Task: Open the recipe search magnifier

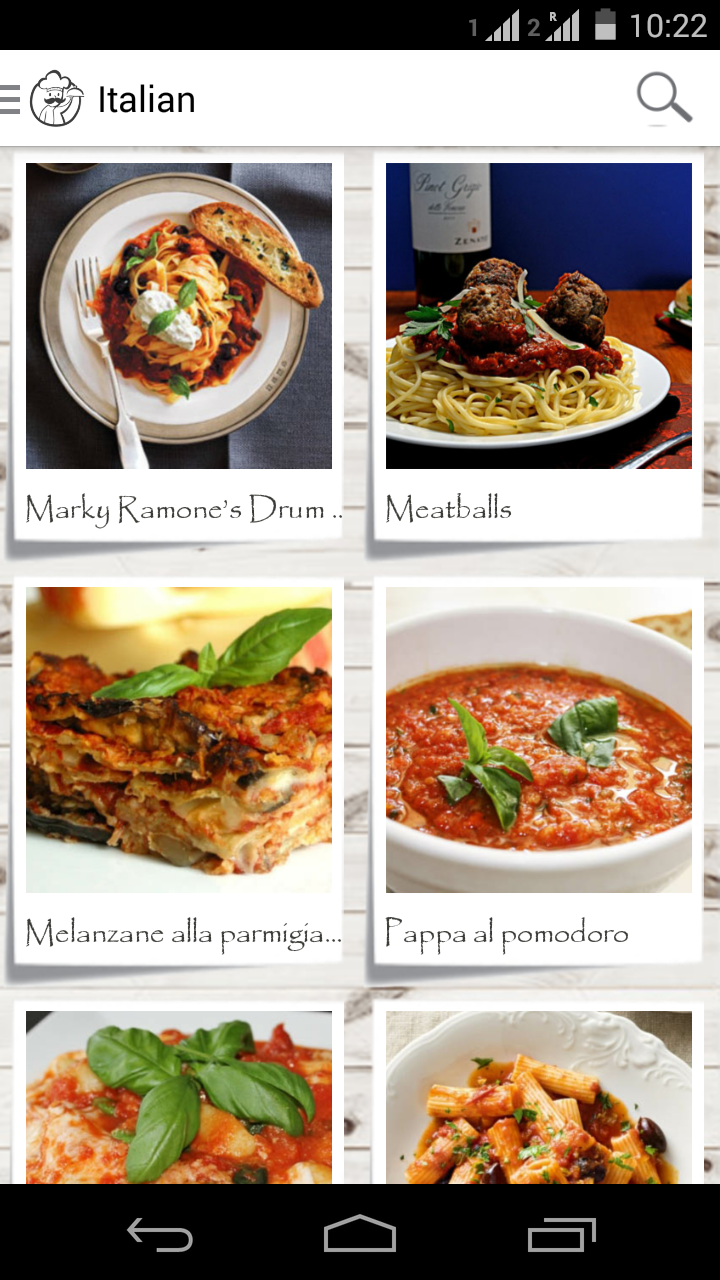Action: 664,99
